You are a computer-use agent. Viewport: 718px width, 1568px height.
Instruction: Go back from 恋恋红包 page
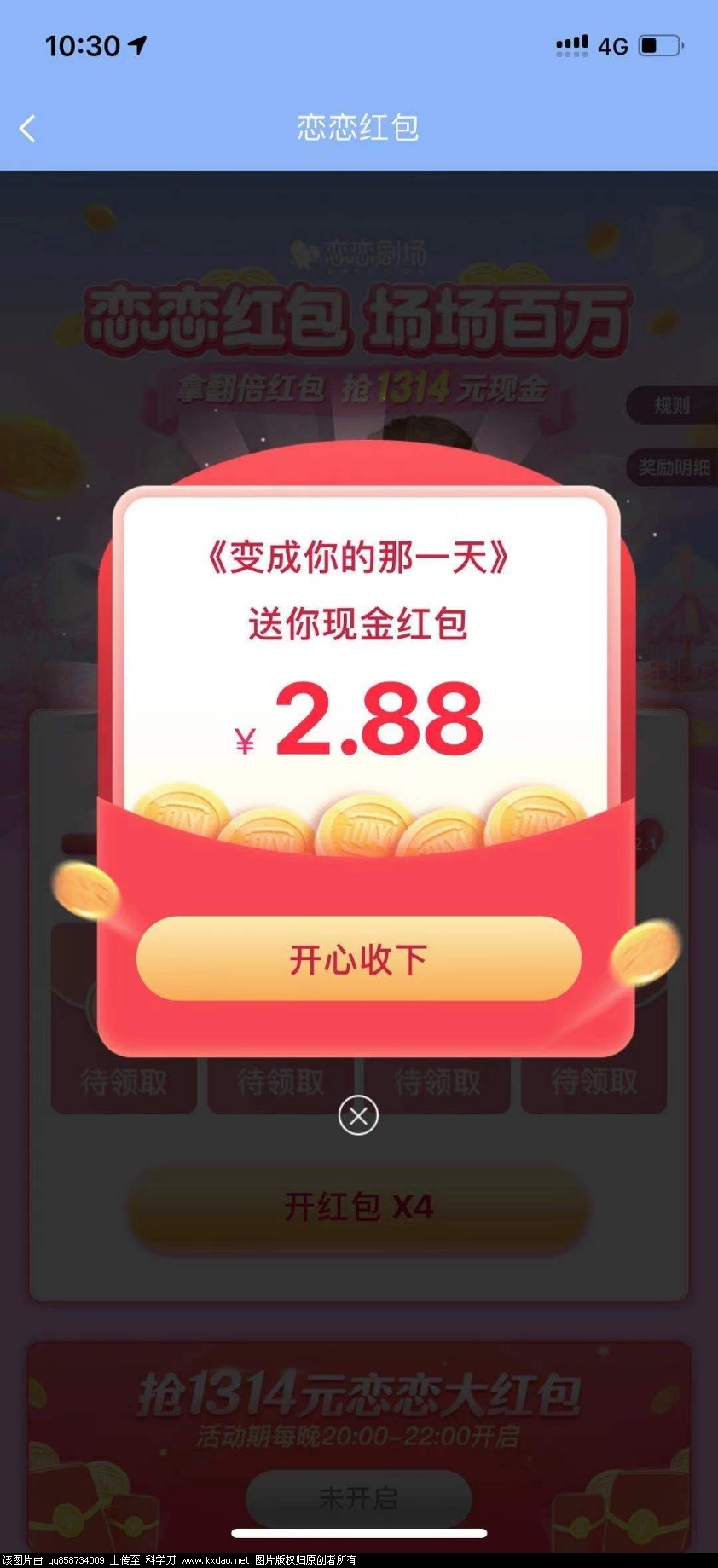27,129
